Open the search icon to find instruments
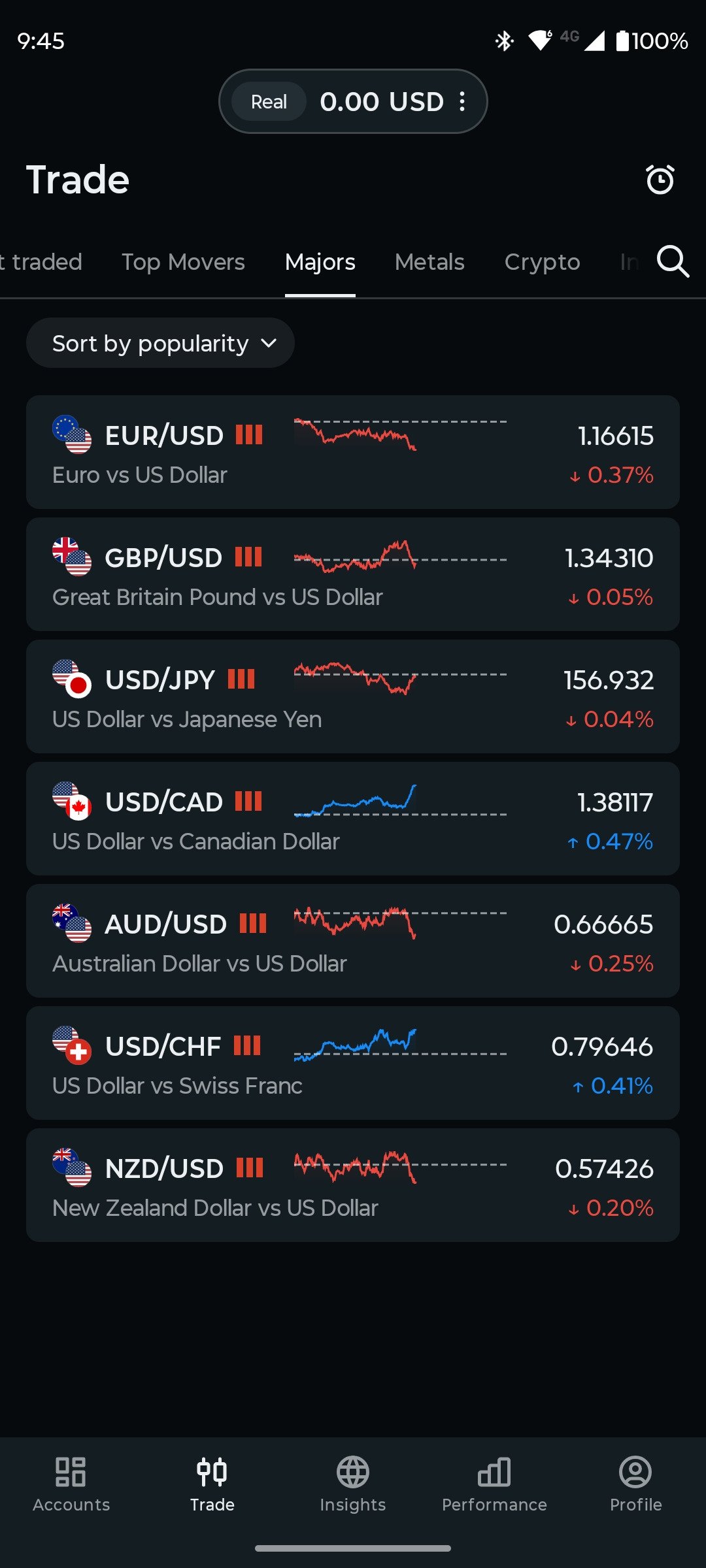706x1568 pixels. coord(673,263)
